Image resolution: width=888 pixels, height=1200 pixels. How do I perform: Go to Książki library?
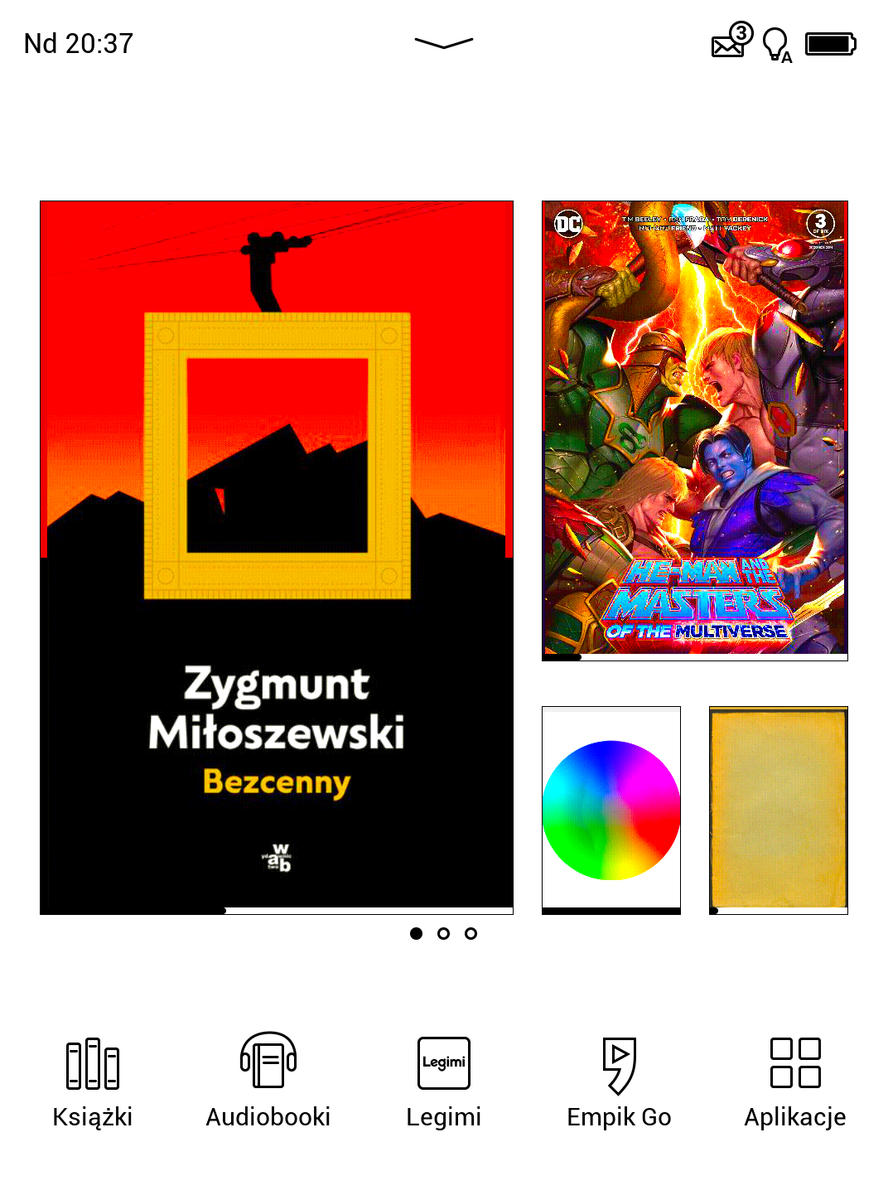[93, 1082]
